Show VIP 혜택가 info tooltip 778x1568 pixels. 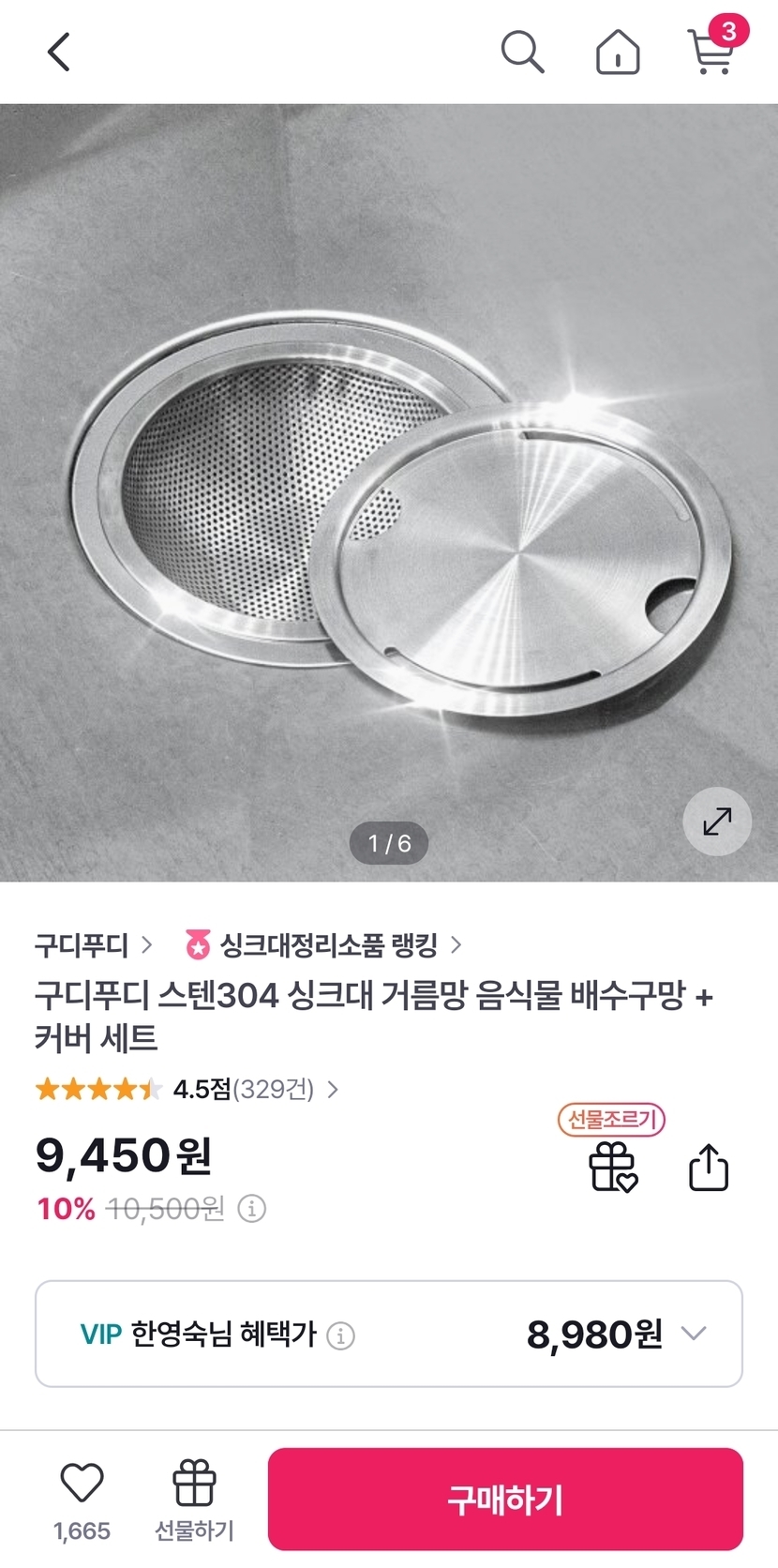(340, 1334)
